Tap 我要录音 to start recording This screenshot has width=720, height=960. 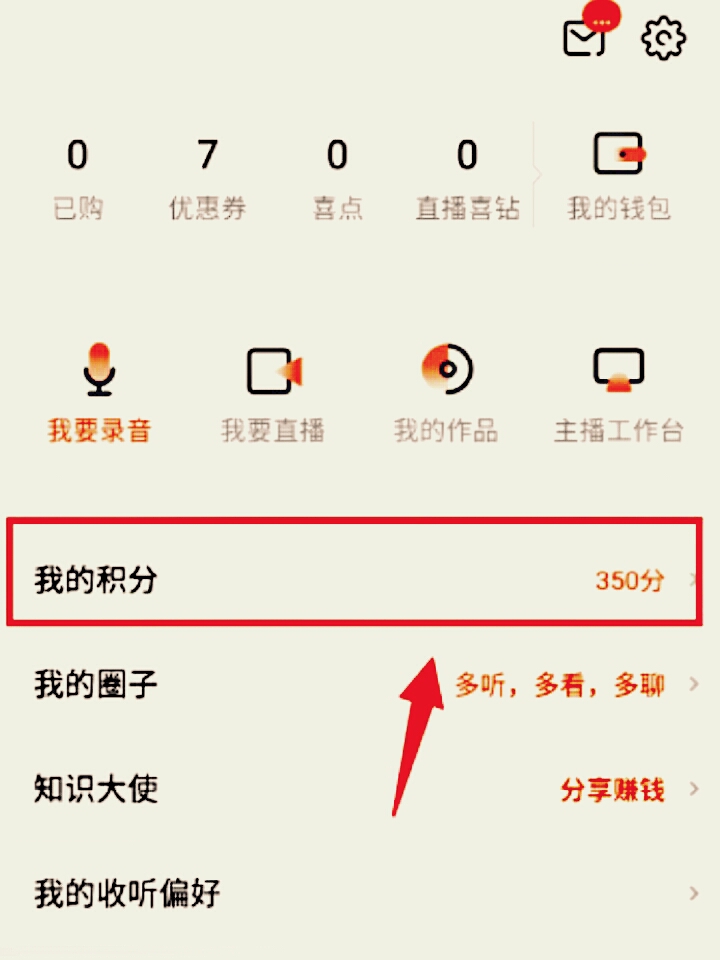coord(99,393)
